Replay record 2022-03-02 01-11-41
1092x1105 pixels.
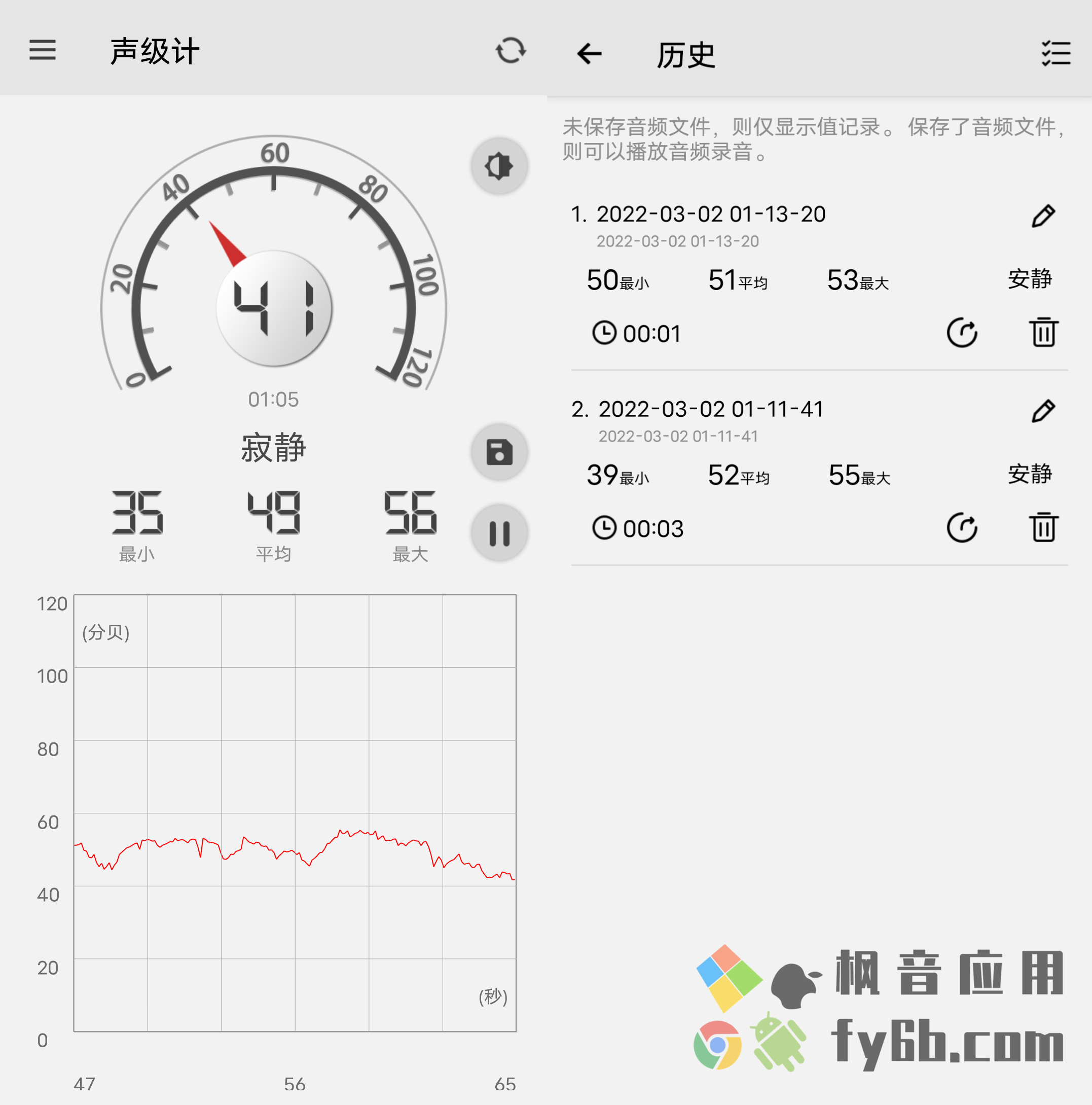(x=962, y=527)
